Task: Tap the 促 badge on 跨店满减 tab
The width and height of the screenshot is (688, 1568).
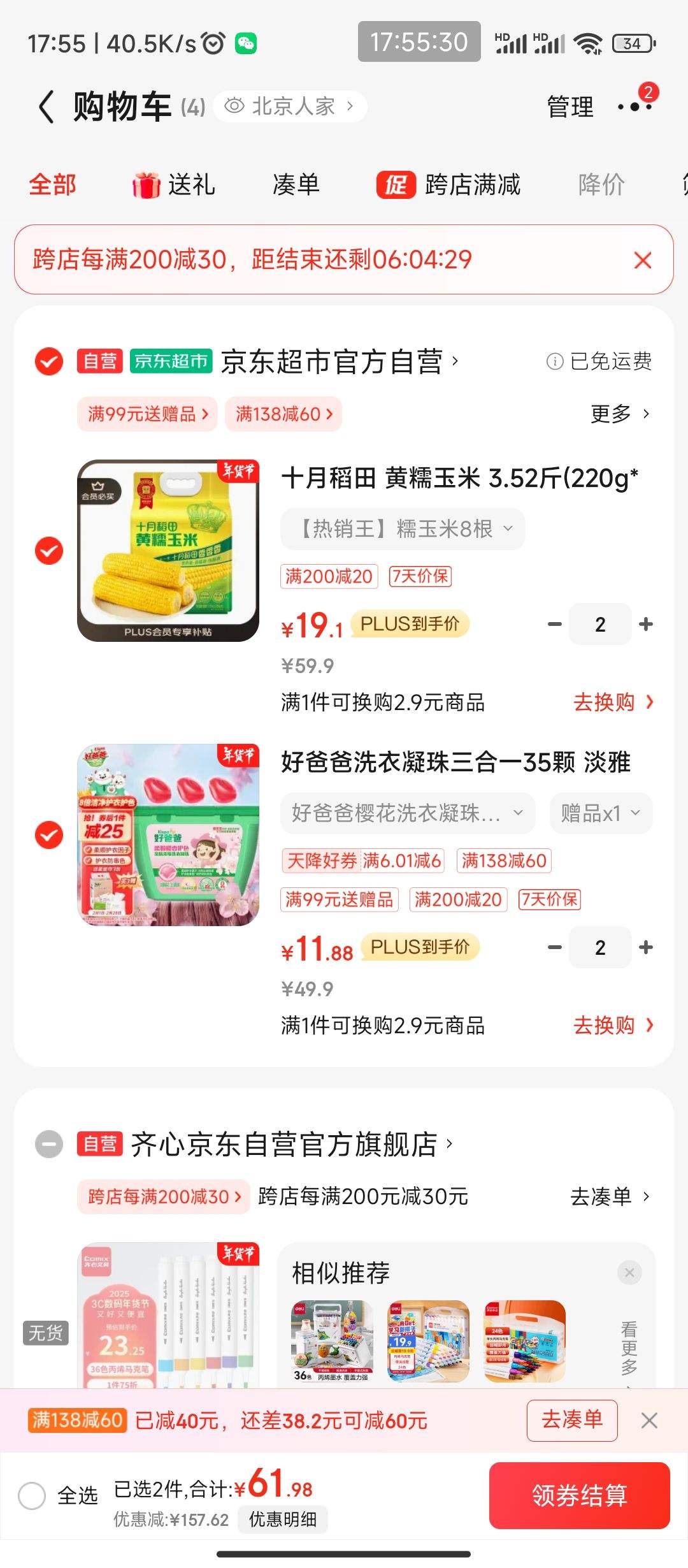Action: coord(396,185)
